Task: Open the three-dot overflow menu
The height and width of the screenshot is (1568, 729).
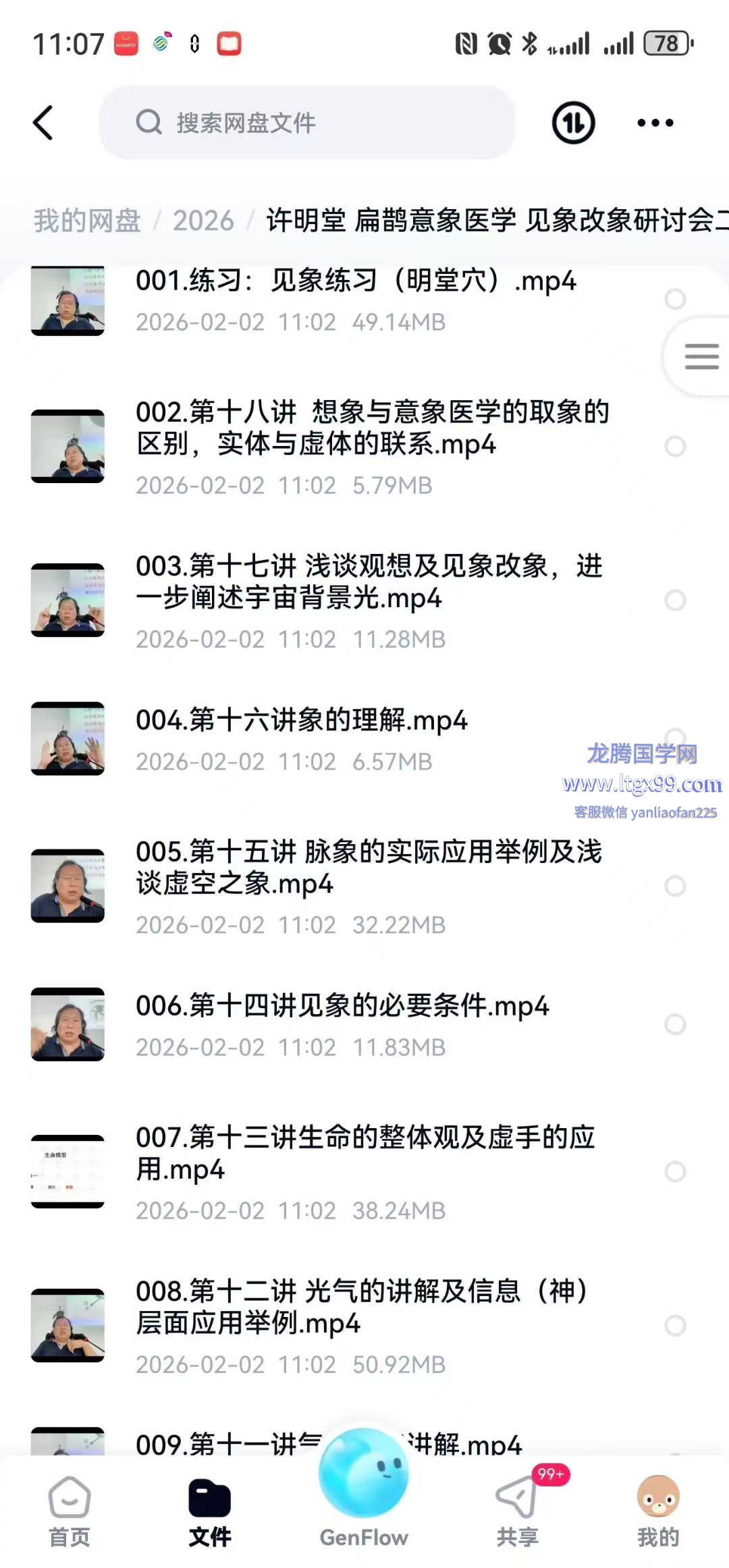Action: click(655, 123)
